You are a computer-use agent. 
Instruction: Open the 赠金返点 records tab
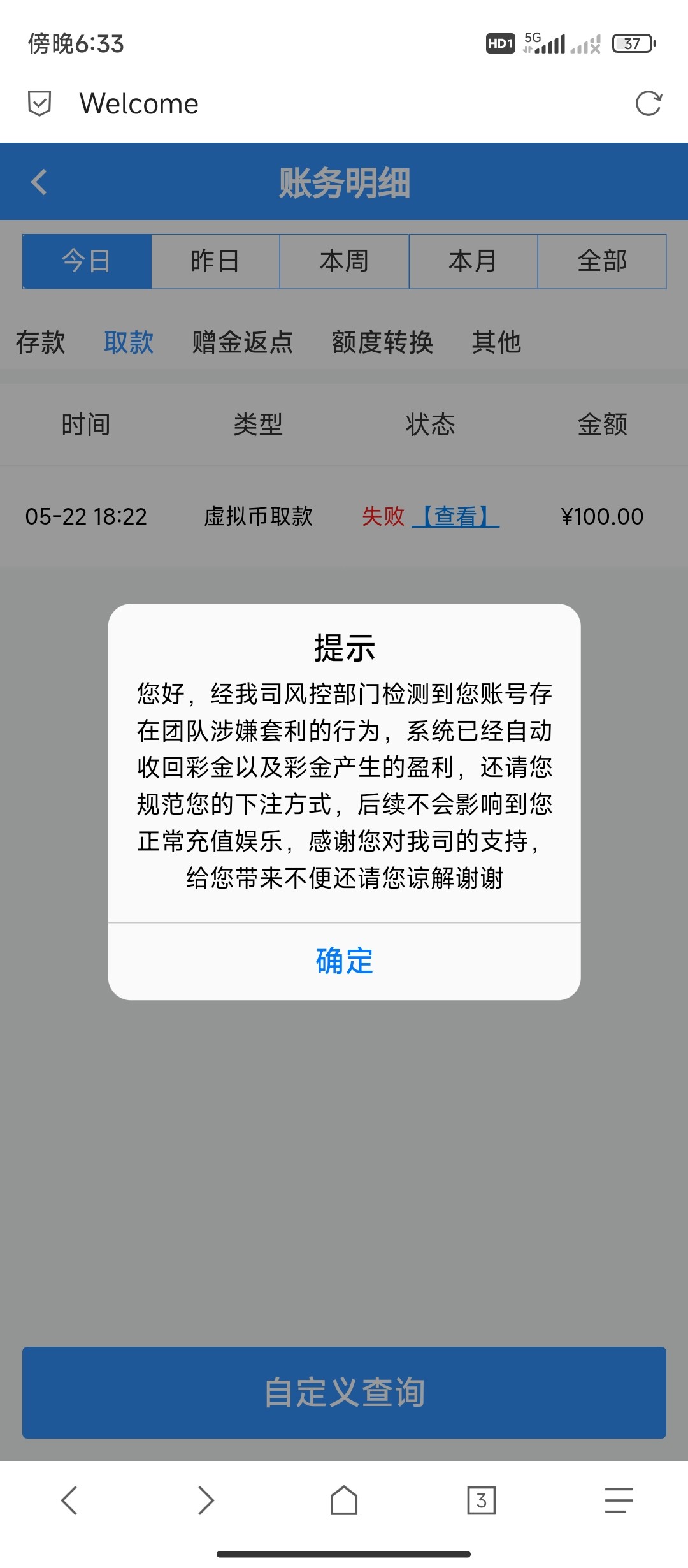point(243,342)
